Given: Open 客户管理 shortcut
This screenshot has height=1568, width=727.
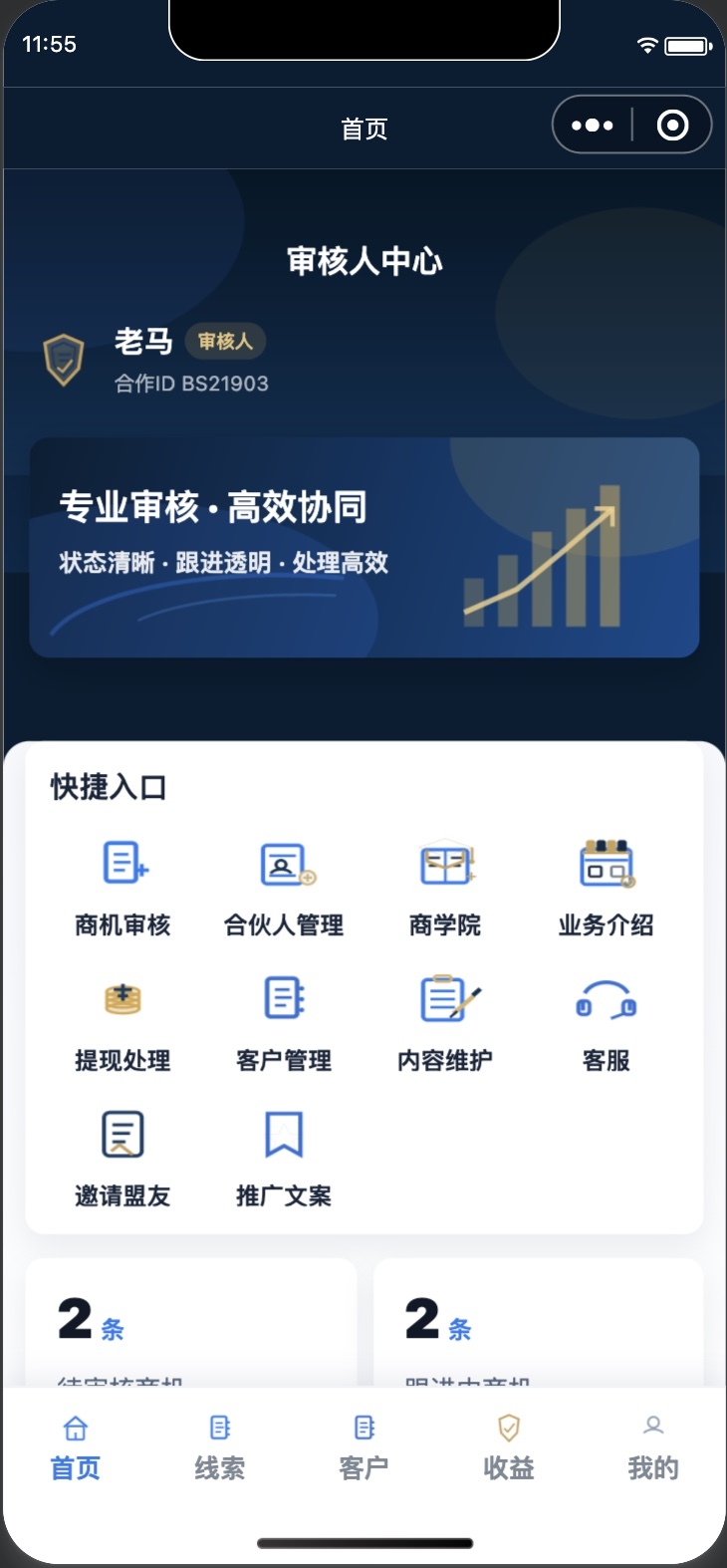Looking at the screenshot, I should coord(284,1024).
